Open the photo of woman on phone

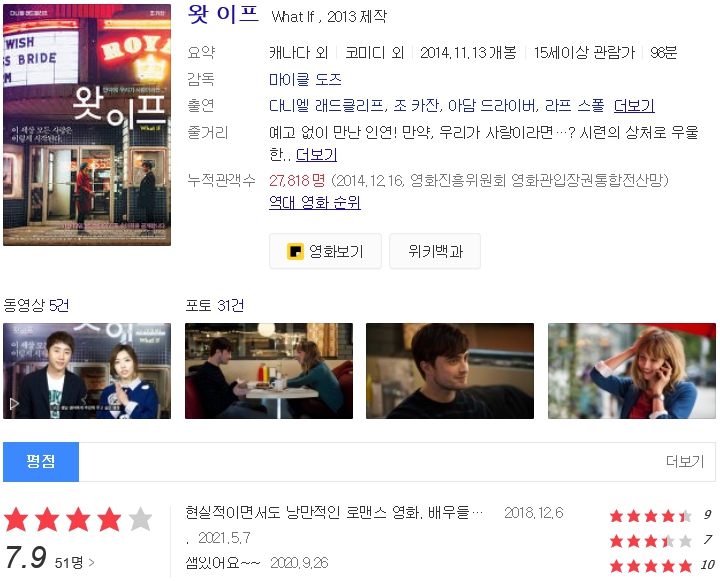[631, 370]
